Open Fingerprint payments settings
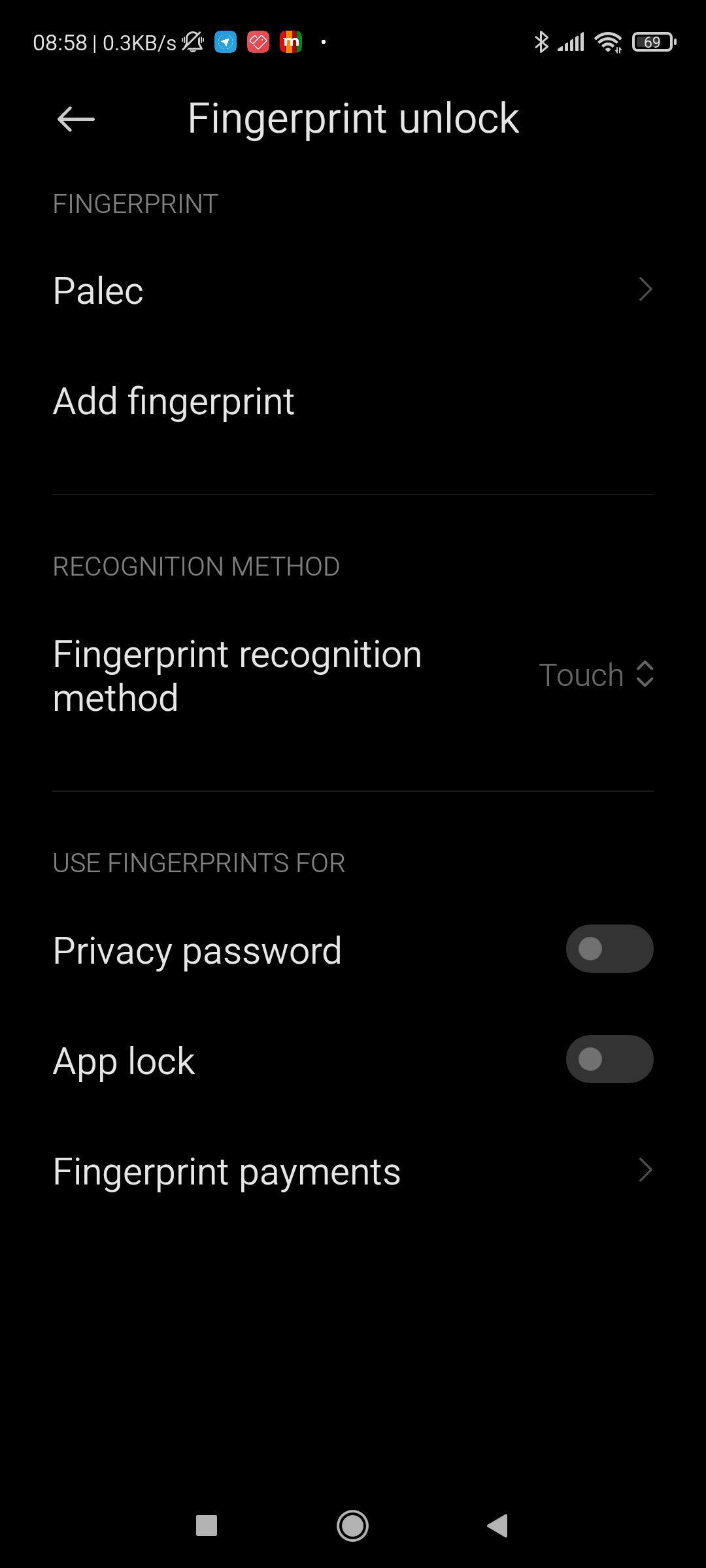The image size is (706, 1568). point(353,1171)
